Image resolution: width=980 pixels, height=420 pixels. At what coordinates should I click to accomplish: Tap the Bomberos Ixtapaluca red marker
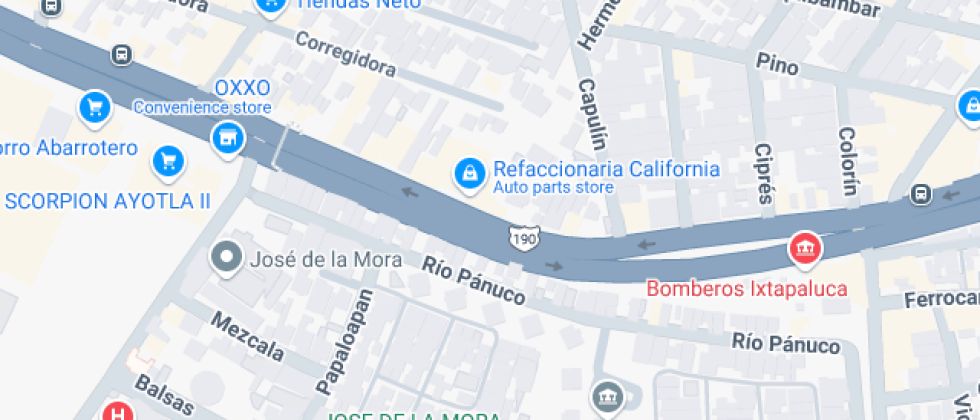[x=806, y=248]
